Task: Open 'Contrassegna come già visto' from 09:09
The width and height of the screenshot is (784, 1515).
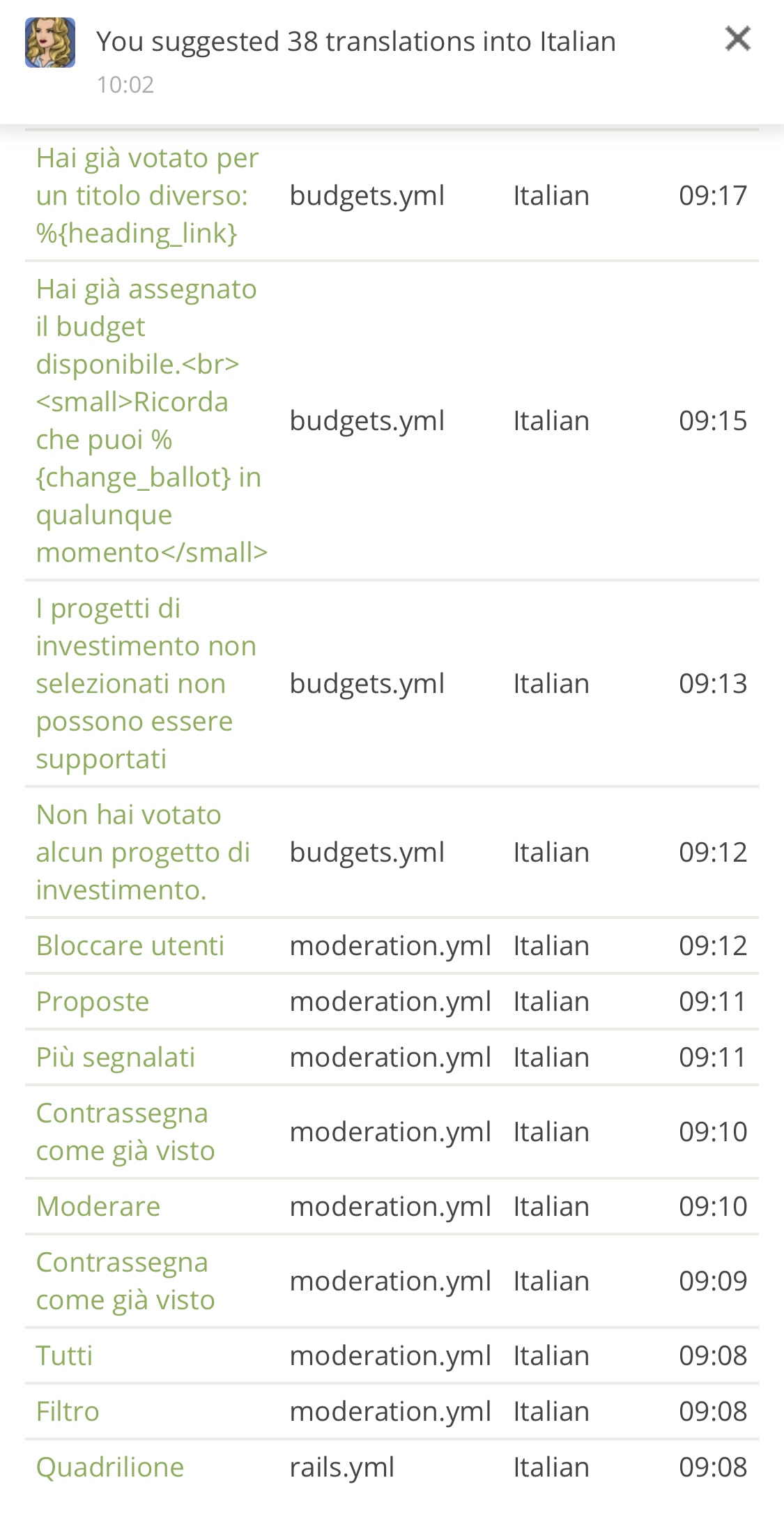Action: click(125, 1281)
